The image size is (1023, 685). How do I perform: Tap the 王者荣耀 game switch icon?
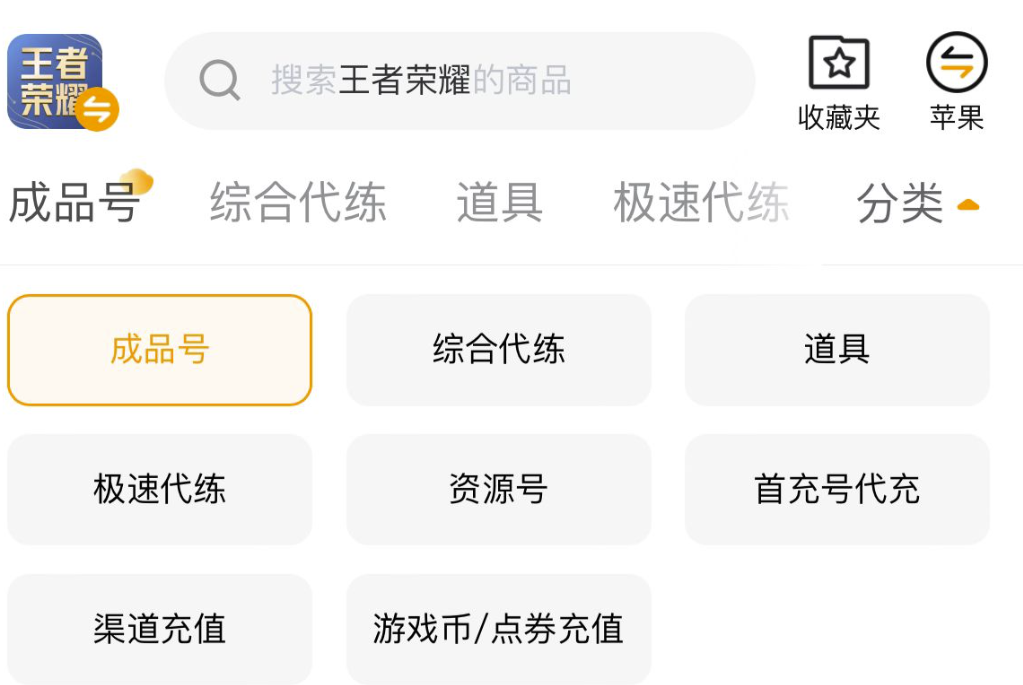[62, 83]
